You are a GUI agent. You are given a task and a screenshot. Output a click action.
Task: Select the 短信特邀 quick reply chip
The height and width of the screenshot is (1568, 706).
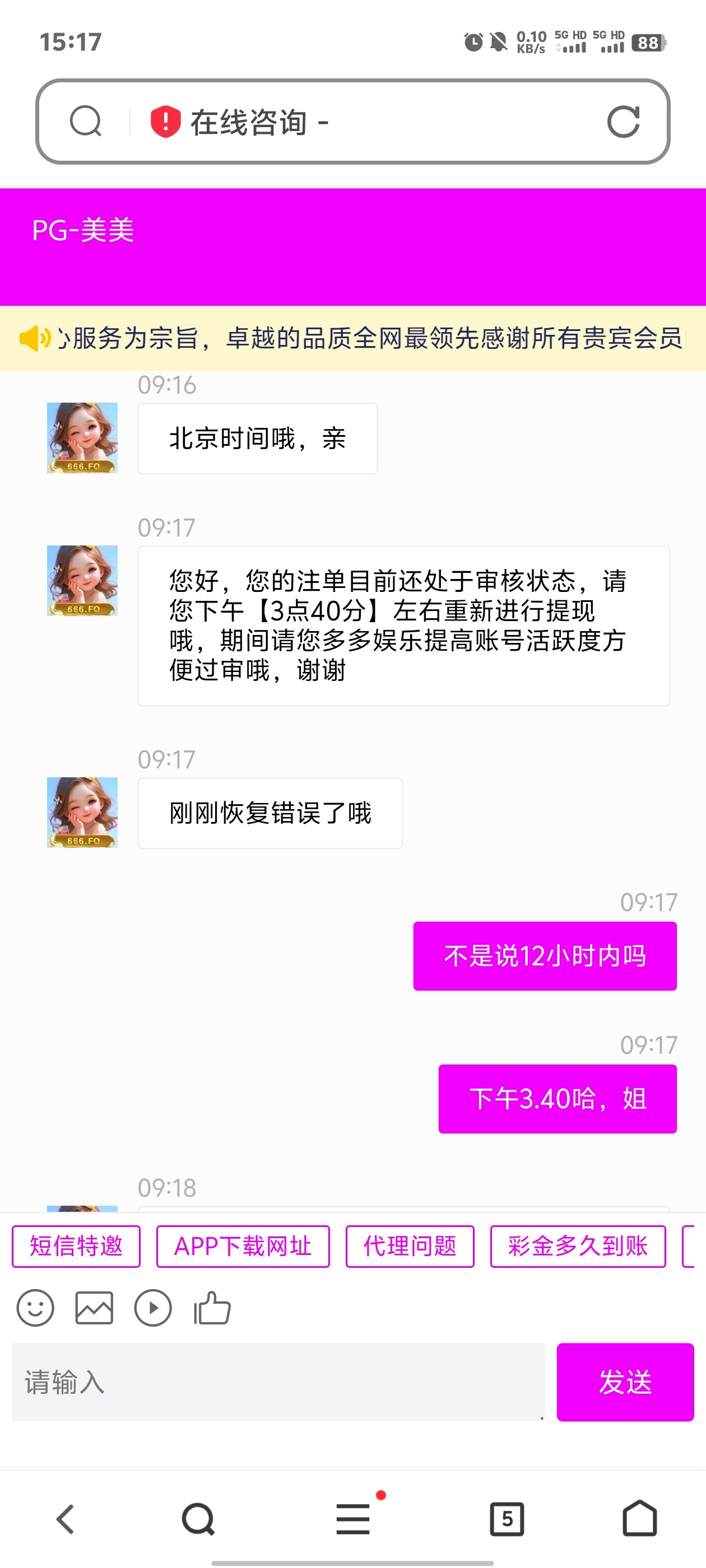point(76,1246)
